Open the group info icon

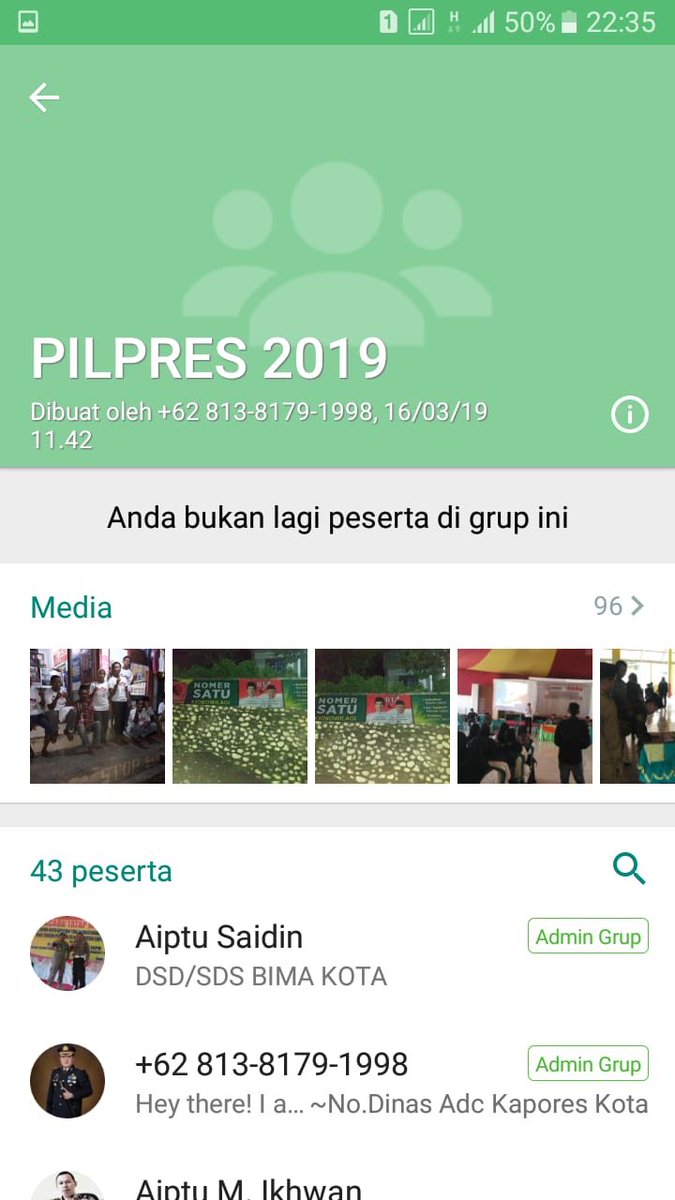(630, 415)
